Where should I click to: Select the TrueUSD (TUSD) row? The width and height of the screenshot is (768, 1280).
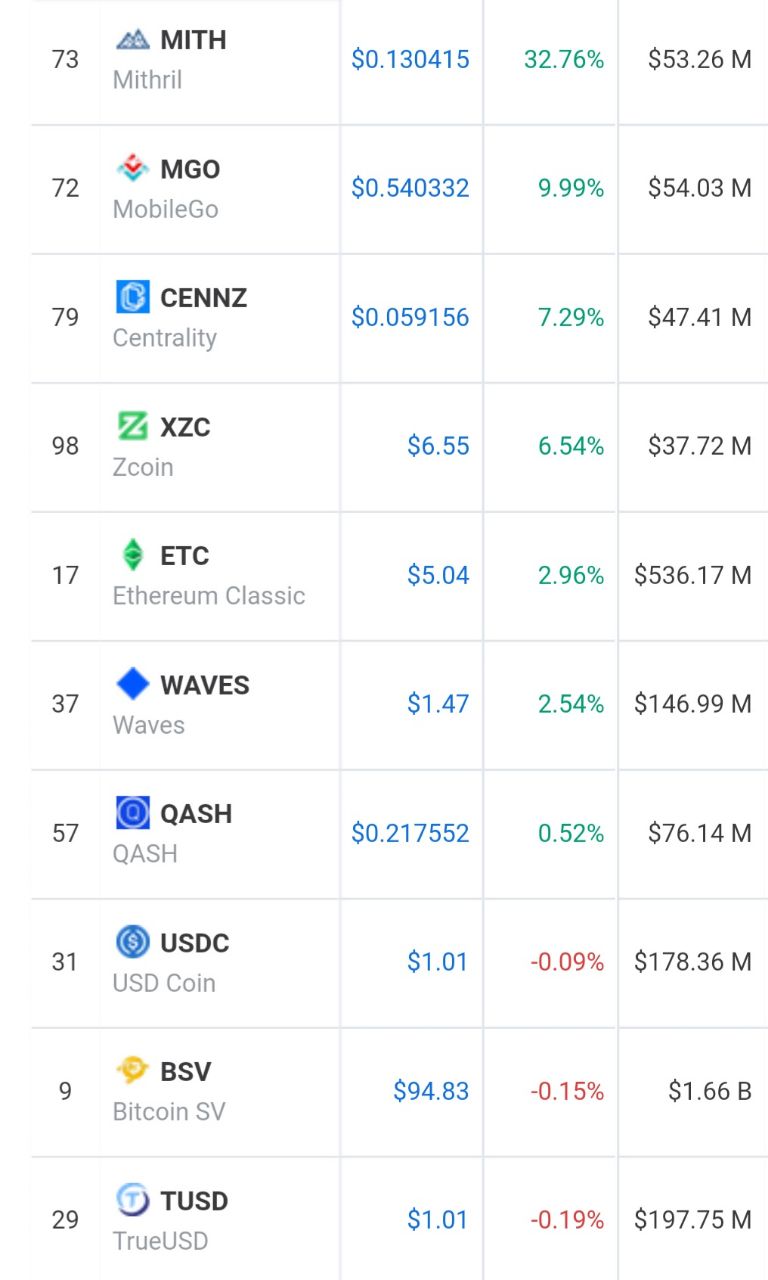point(399,1219)
